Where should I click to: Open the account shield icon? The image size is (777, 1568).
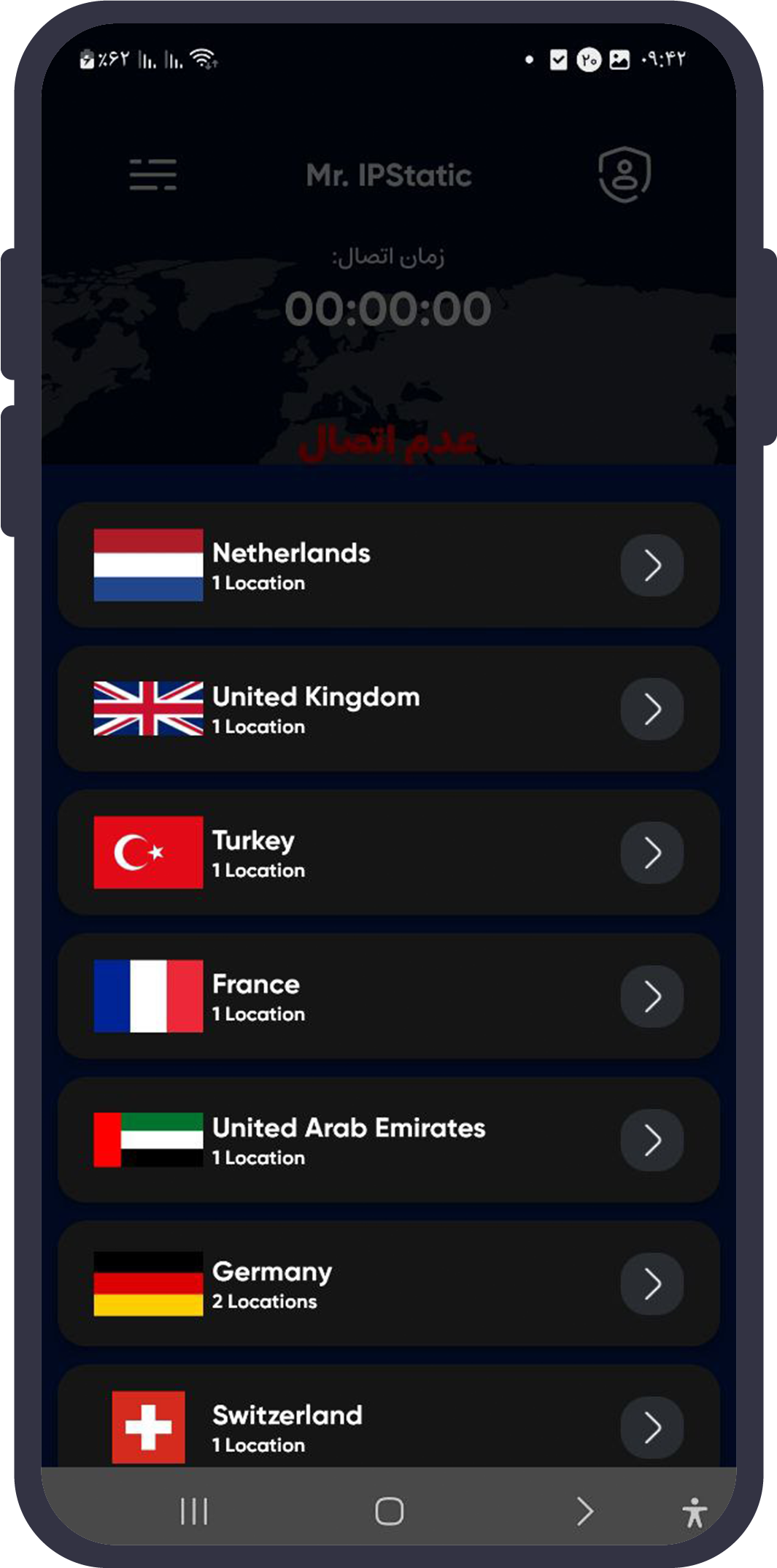click(x=625, y=174)
